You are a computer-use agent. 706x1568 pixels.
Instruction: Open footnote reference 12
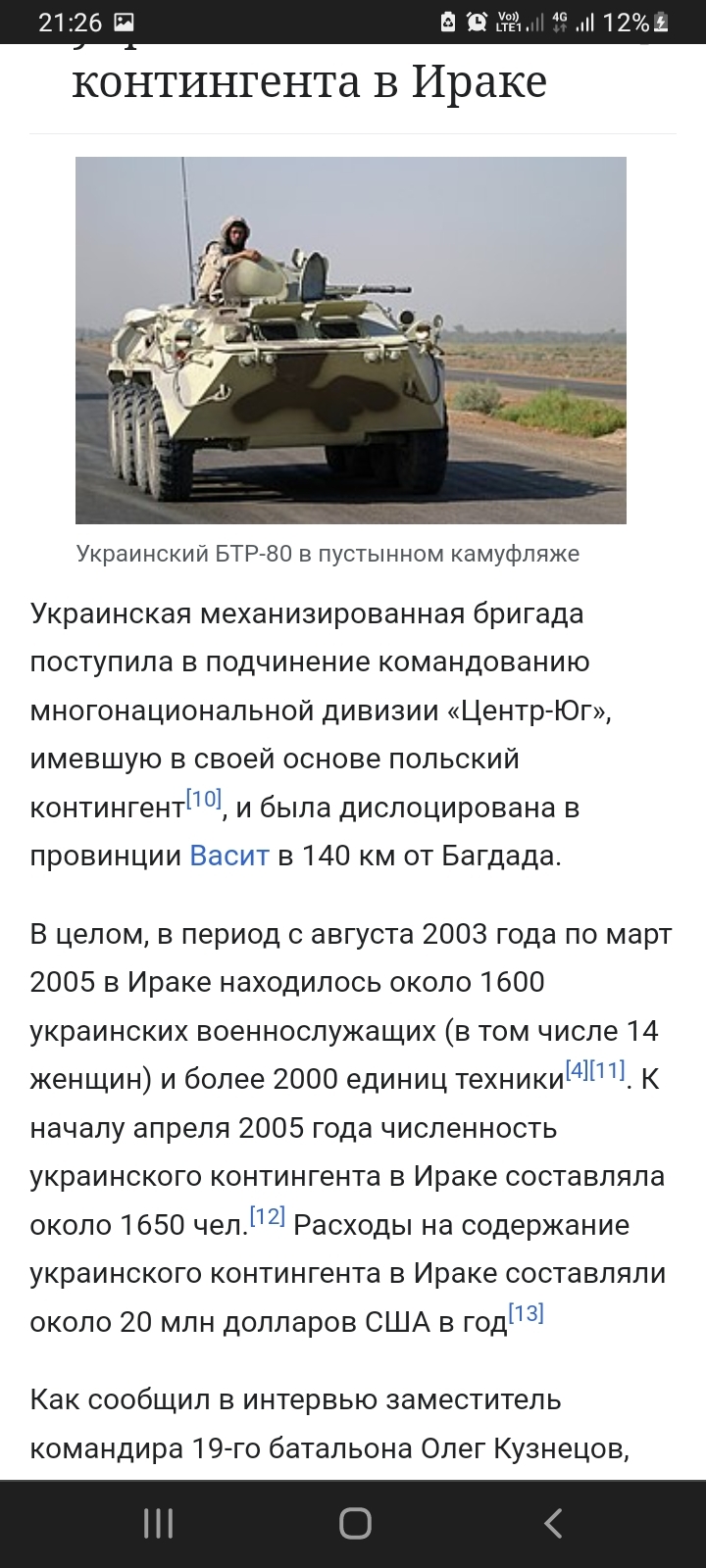pos(267,1216)
